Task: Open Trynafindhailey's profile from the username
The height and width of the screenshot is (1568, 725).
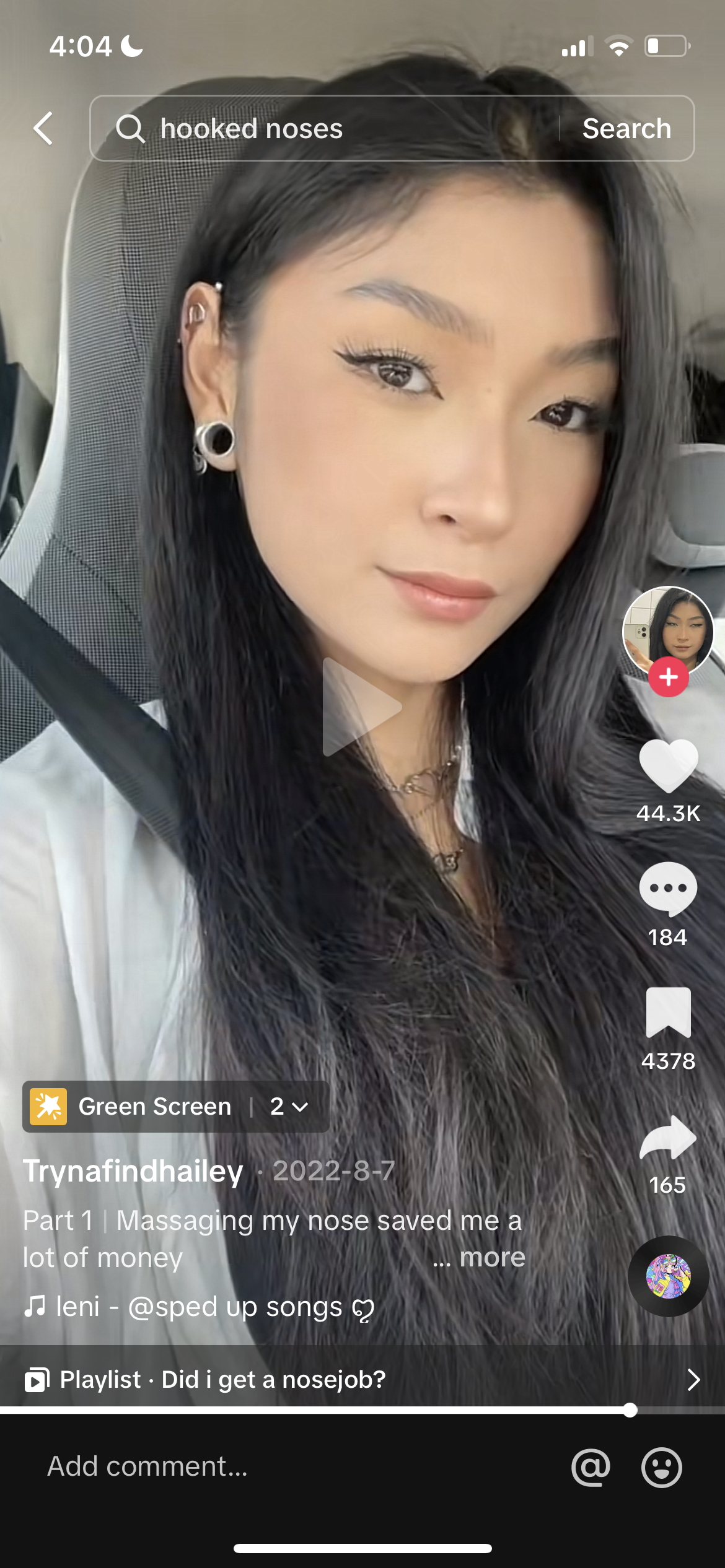Action: pyautogui.click(x=133, y=1171)
